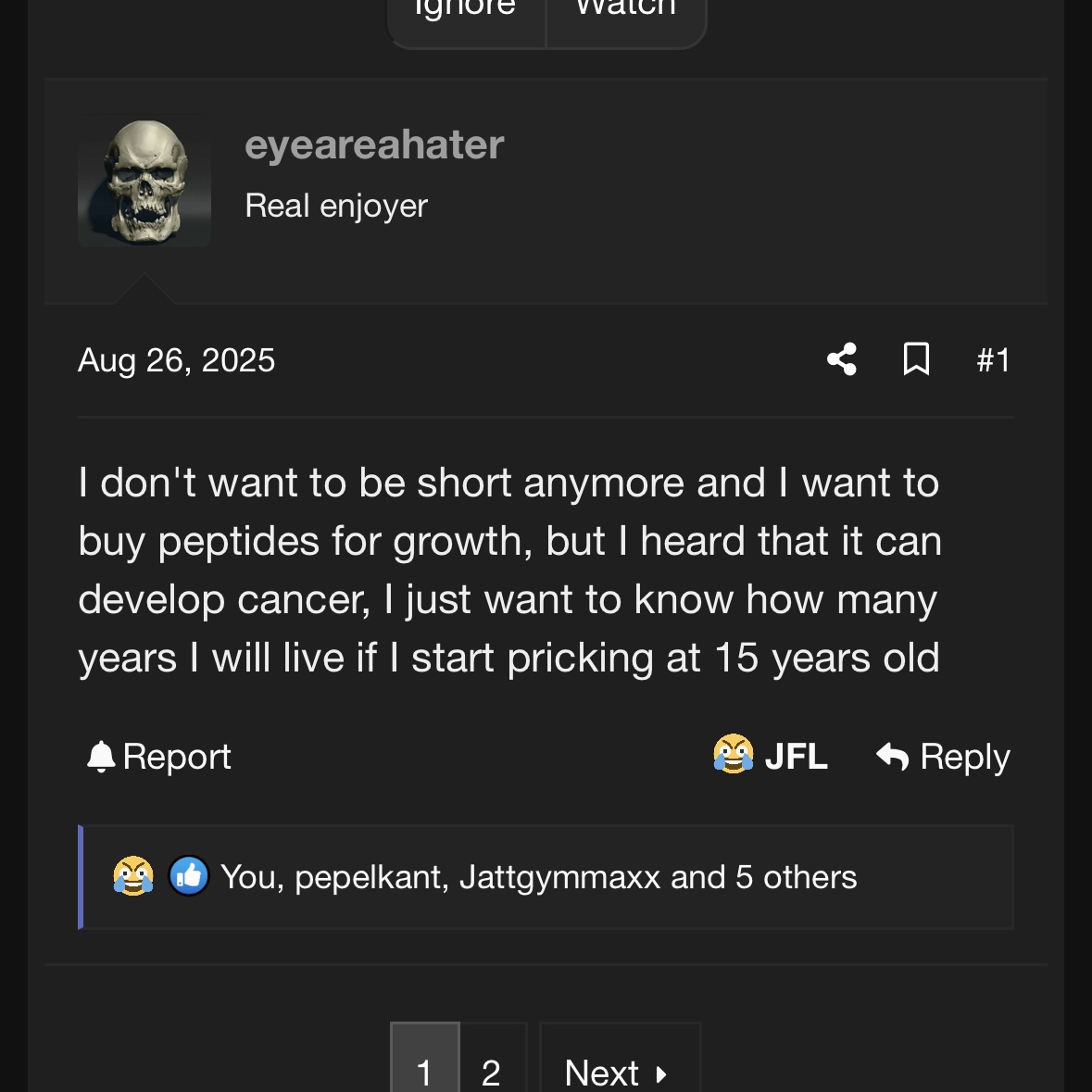1092x1092 pixels.
Task: Bookmark post #1
Action: click(916, 359)
